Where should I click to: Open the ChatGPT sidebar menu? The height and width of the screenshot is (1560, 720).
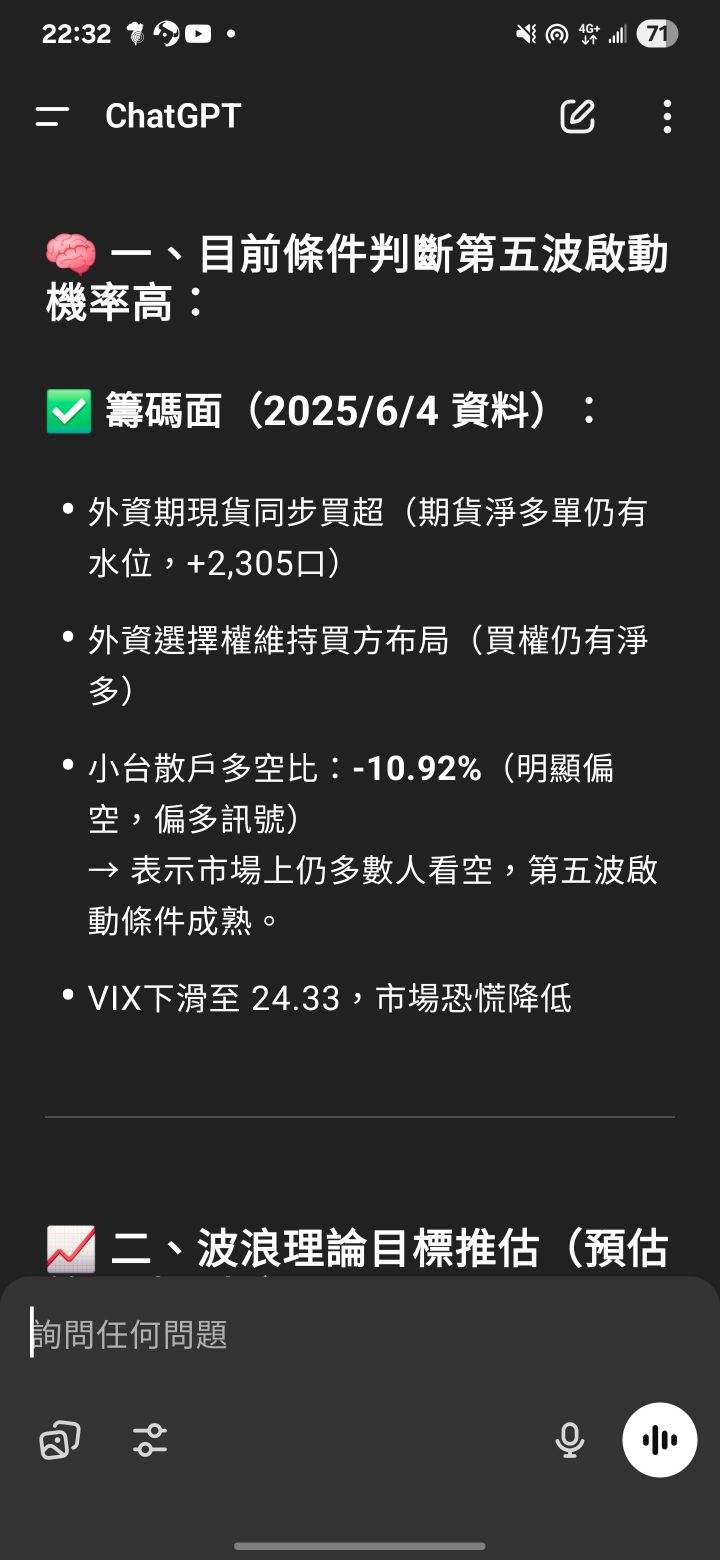52,117
